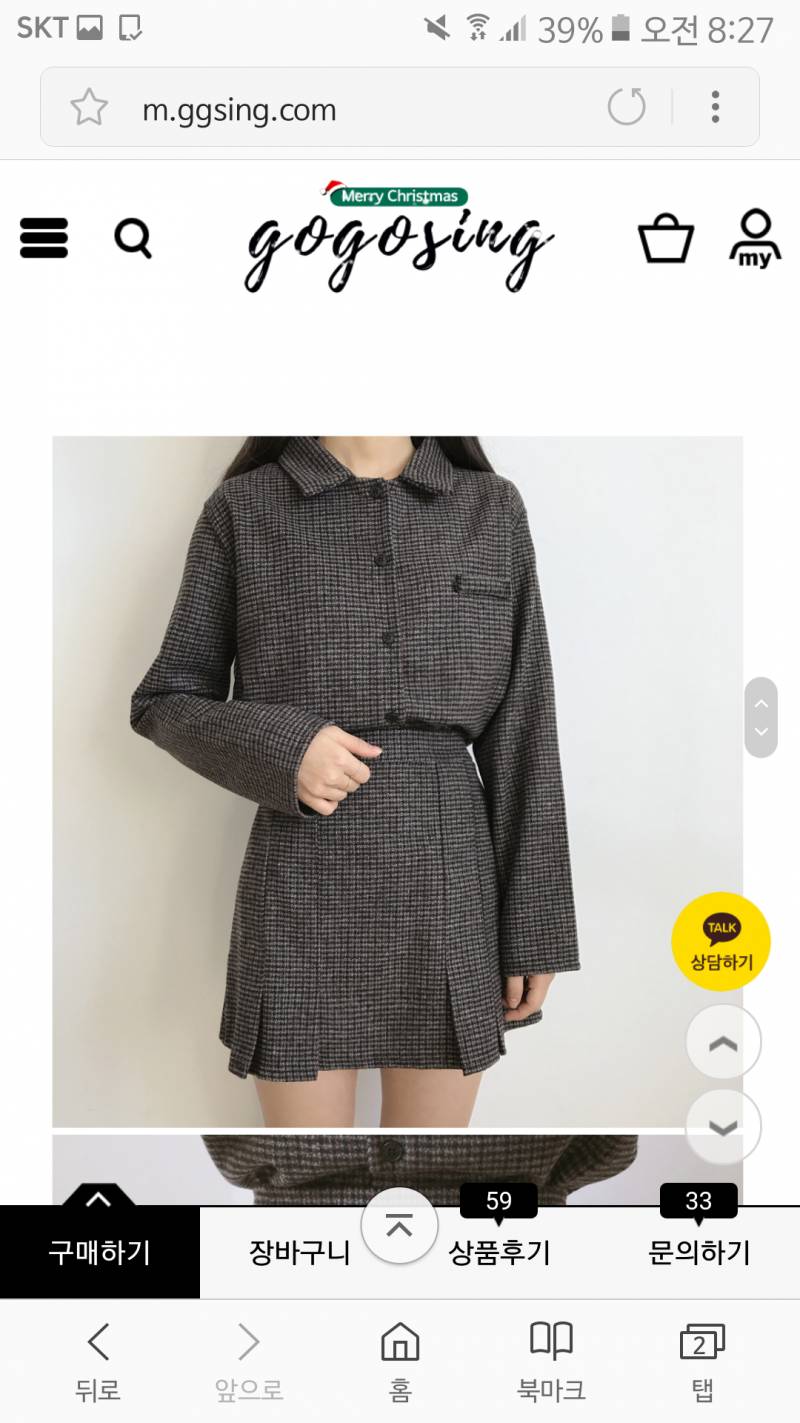This screenshot has width=800, height=1423.
Task: Tap 구매하기 to buy
Action: click(100, 1252)
